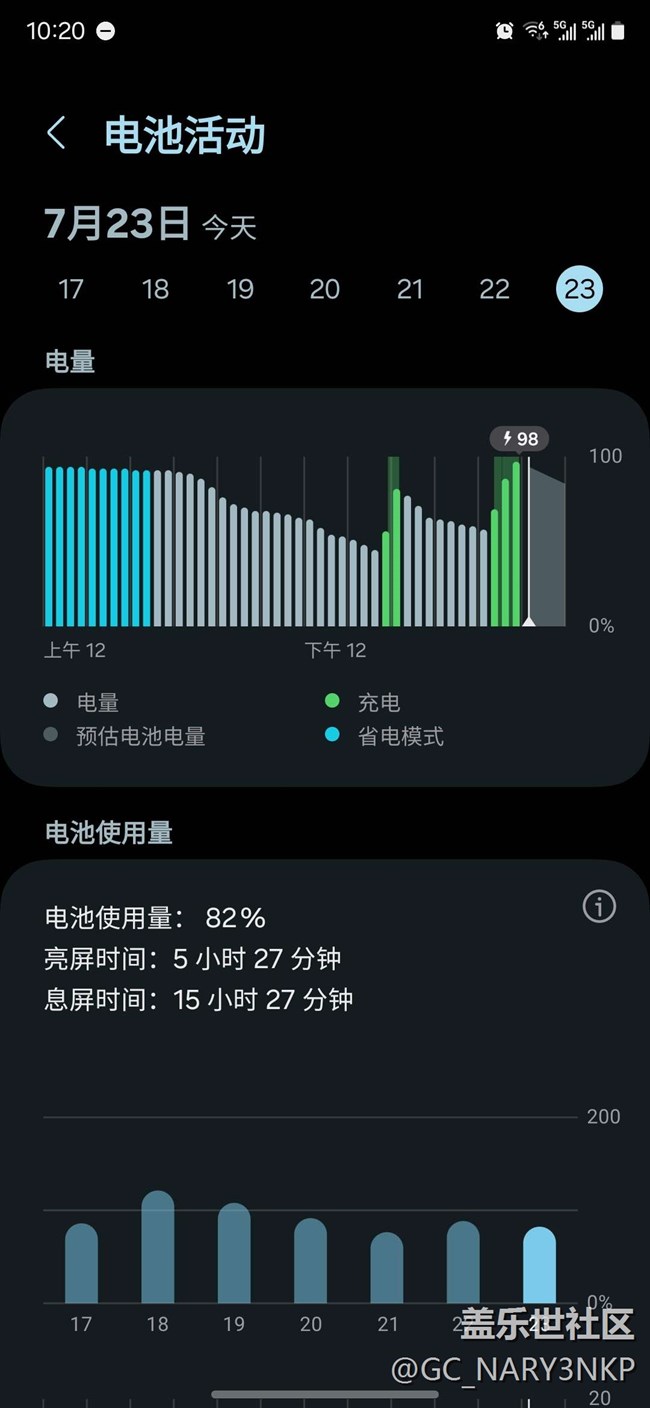Screen dimensions: 650x1408
Task: Choose the usage bar labeled 21
Action: 387,1267
